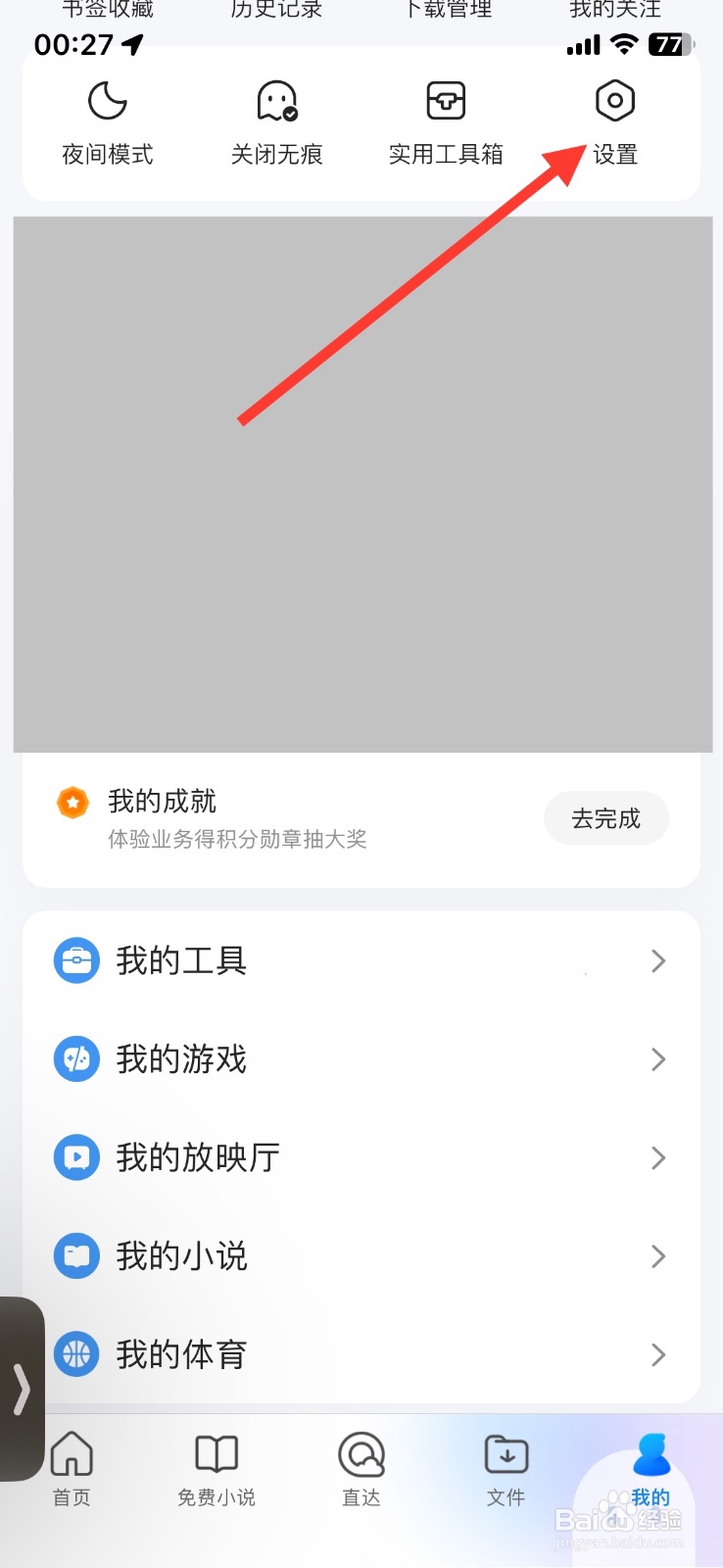Tap the 关闭无痕 incognito icon

click(275, 99)
